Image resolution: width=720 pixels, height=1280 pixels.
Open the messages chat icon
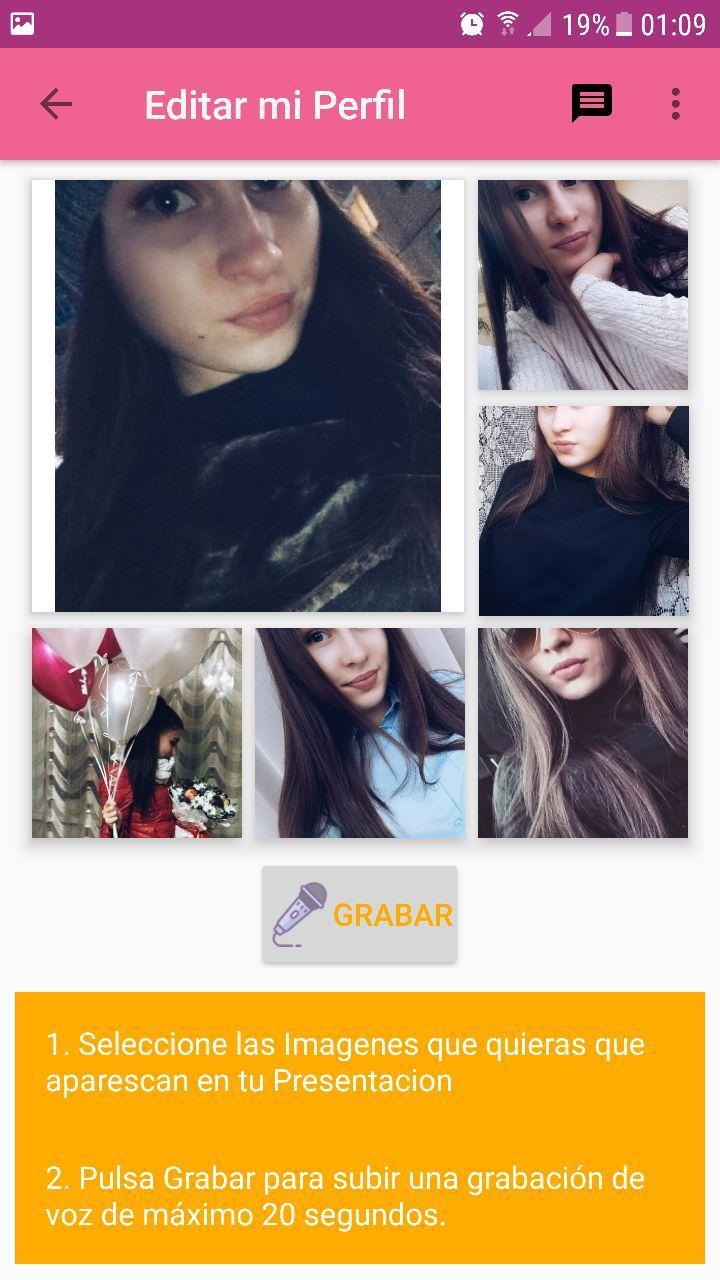tap(591, 104)
